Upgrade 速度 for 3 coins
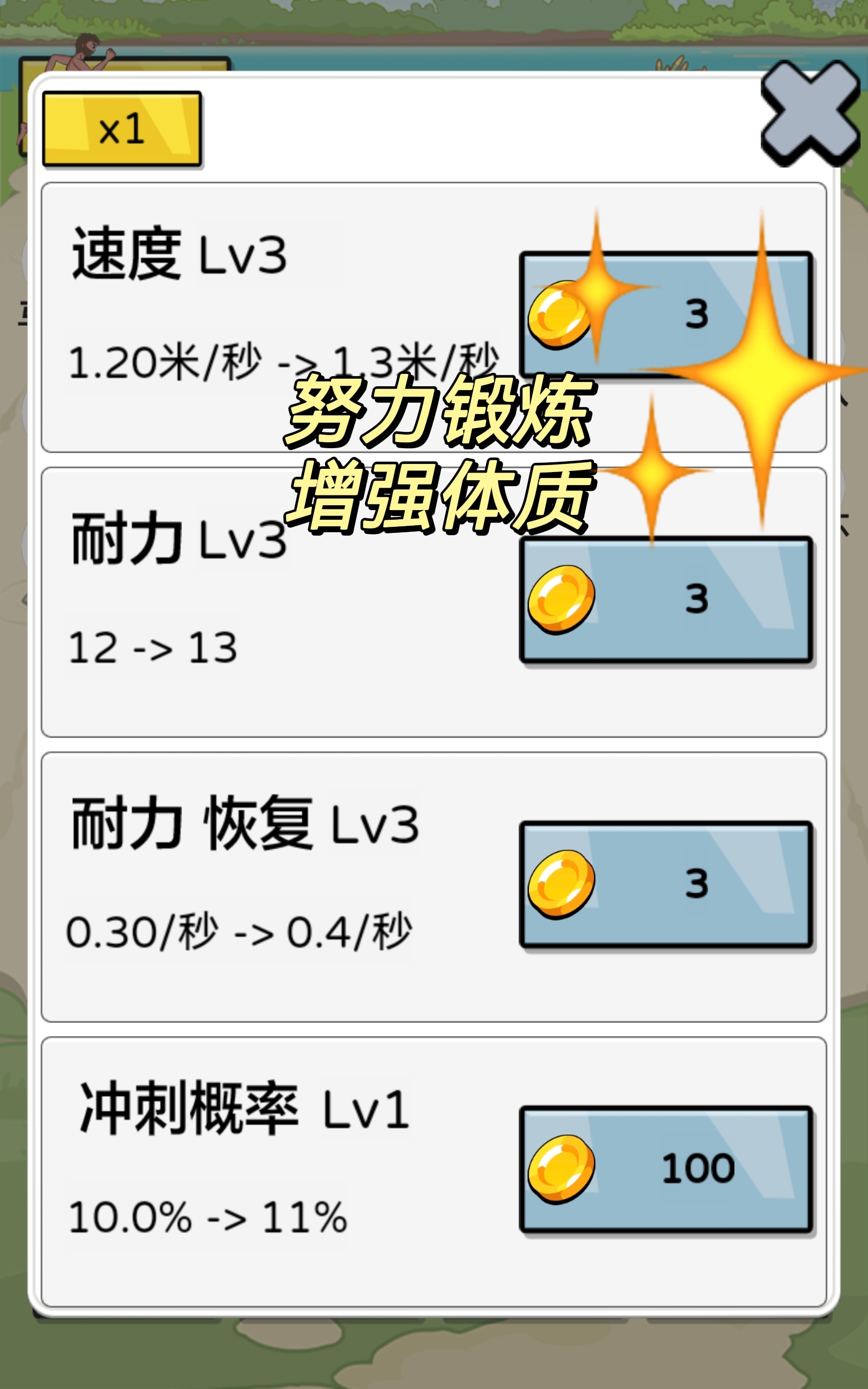 (666, 314)
